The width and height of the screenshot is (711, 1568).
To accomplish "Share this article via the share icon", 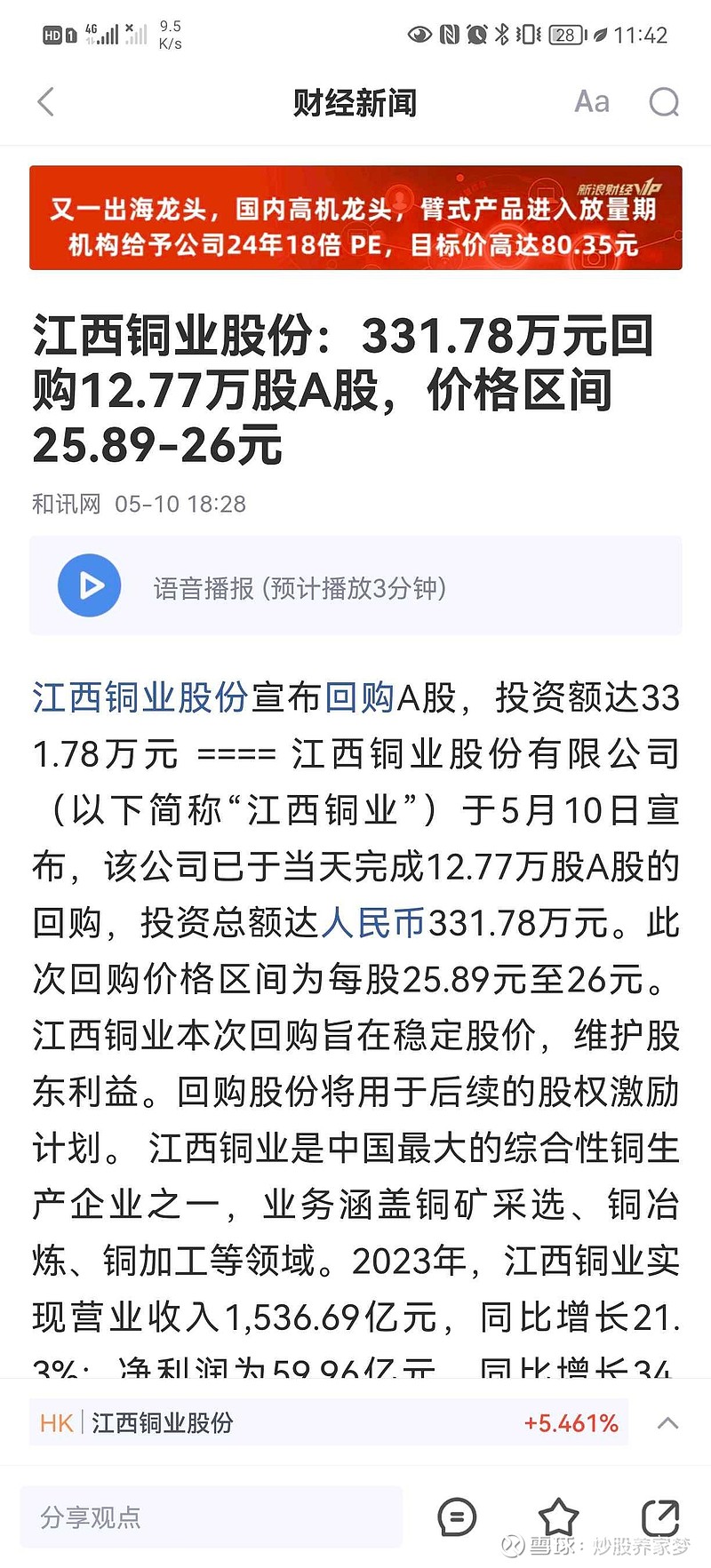I will [x=659, y=1516].
